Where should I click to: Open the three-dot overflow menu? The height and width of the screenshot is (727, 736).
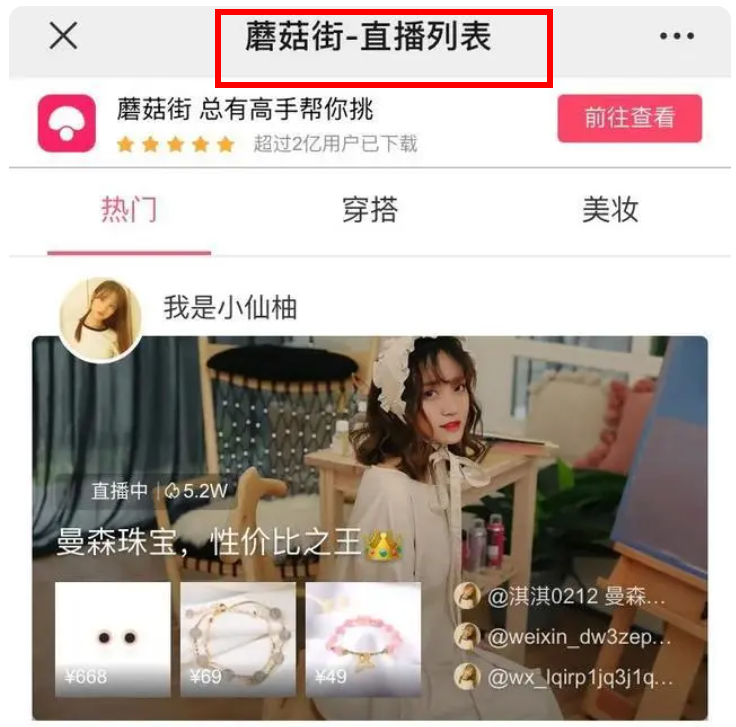[676, 37]
